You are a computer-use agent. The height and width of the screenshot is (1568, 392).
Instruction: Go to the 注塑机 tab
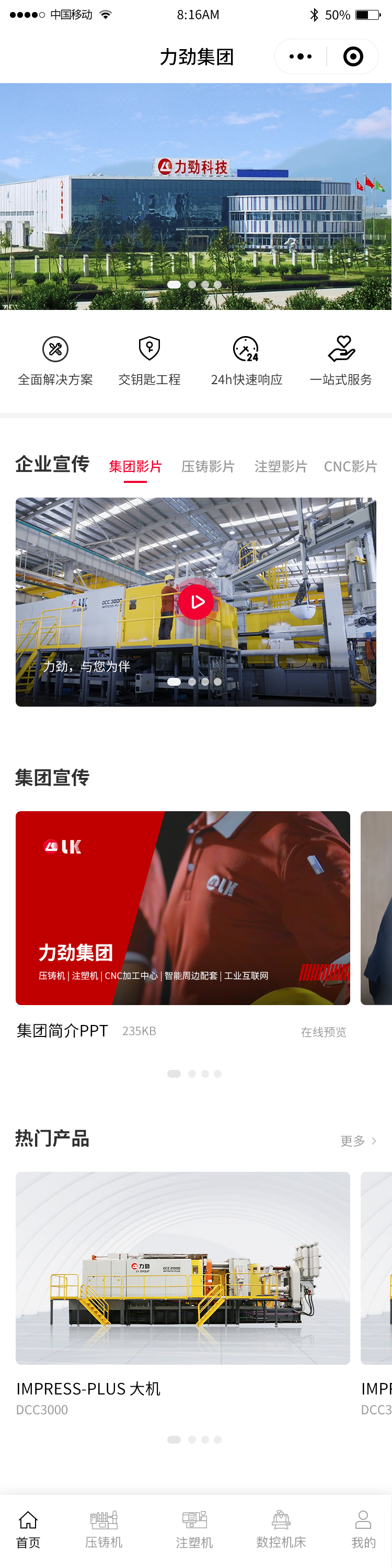pos(194,1528)
